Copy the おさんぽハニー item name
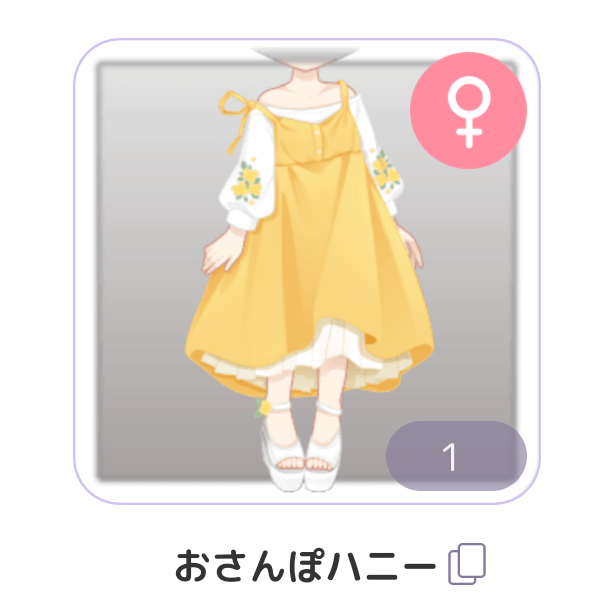Viewport: 612px width, 612px height. 467,565
